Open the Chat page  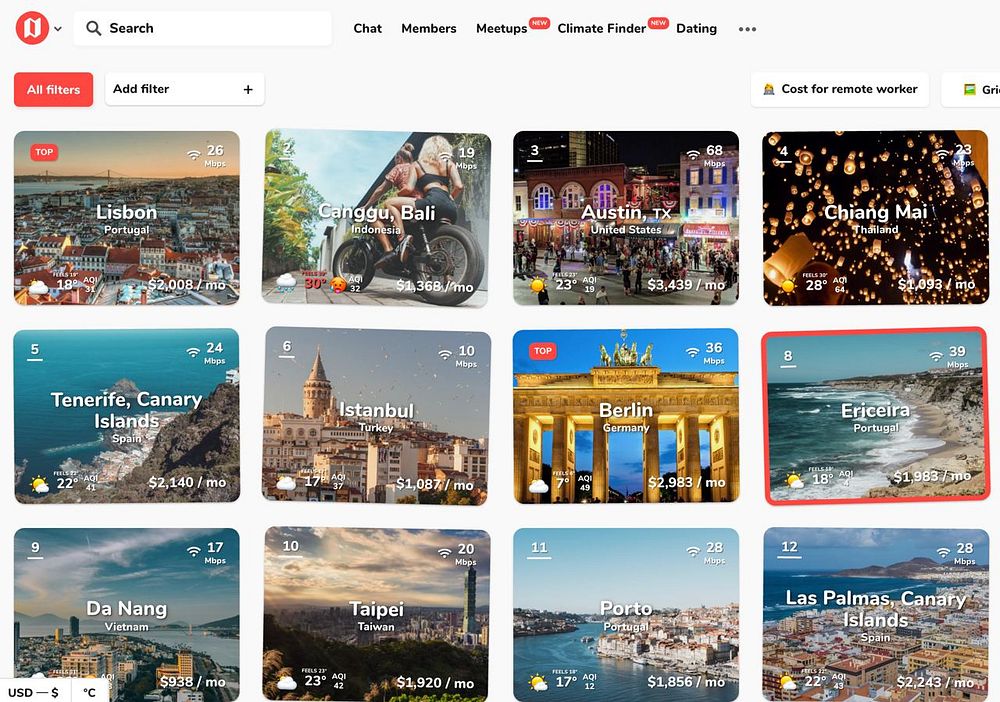point(367,28)
